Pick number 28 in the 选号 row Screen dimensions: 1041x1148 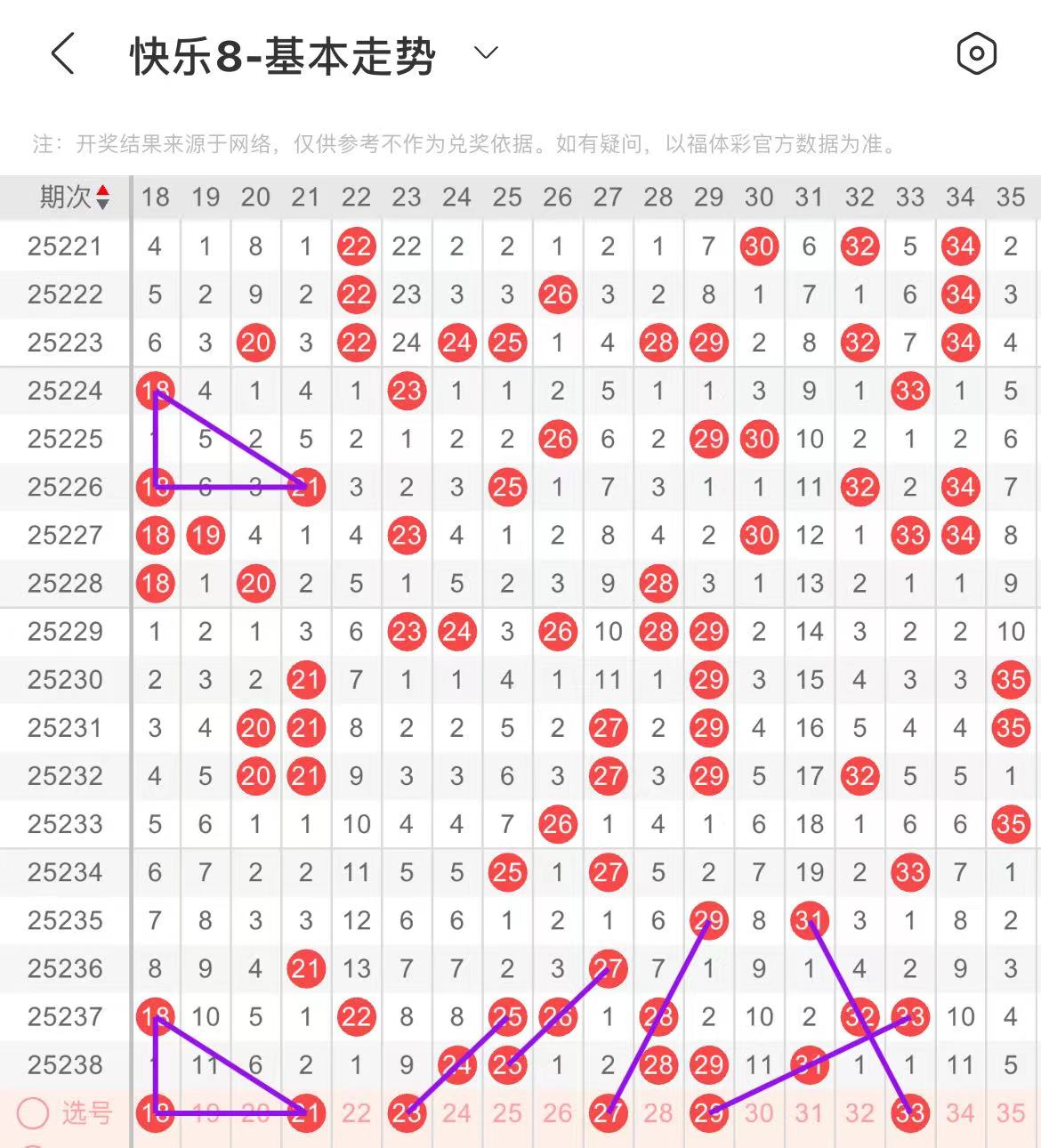[658, 1112]
